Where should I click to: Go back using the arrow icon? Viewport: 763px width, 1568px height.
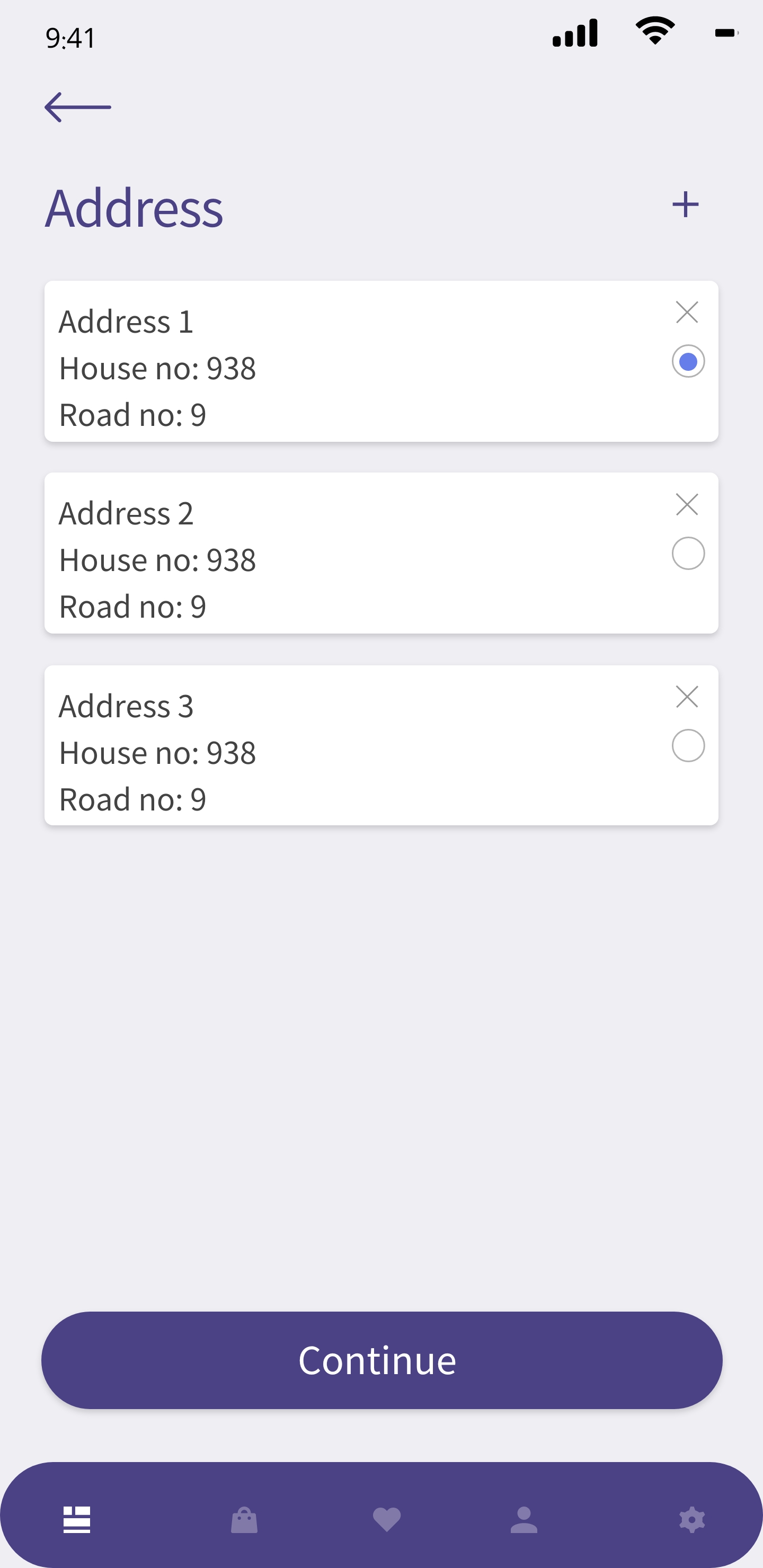pos(78,106)
